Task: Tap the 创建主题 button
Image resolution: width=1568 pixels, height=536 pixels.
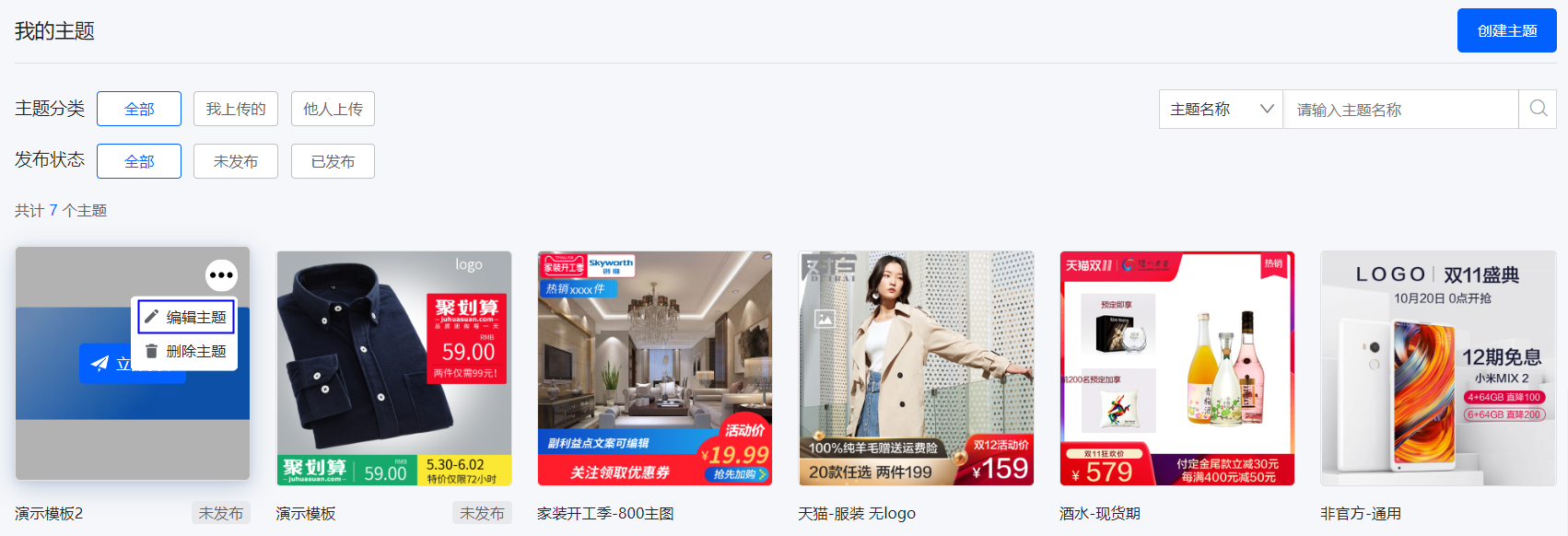Action: click(x=1506, y=30)
